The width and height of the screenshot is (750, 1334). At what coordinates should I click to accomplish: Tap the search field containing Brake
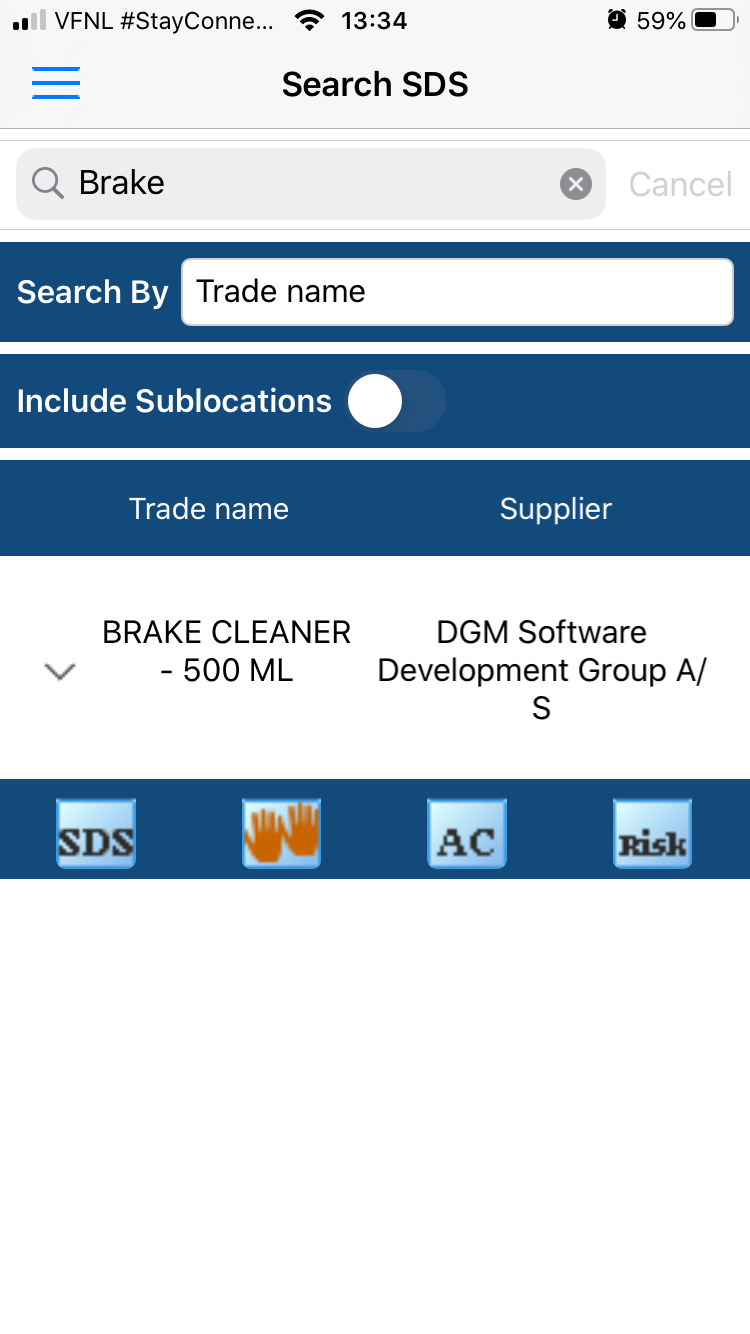coord(311,184)
